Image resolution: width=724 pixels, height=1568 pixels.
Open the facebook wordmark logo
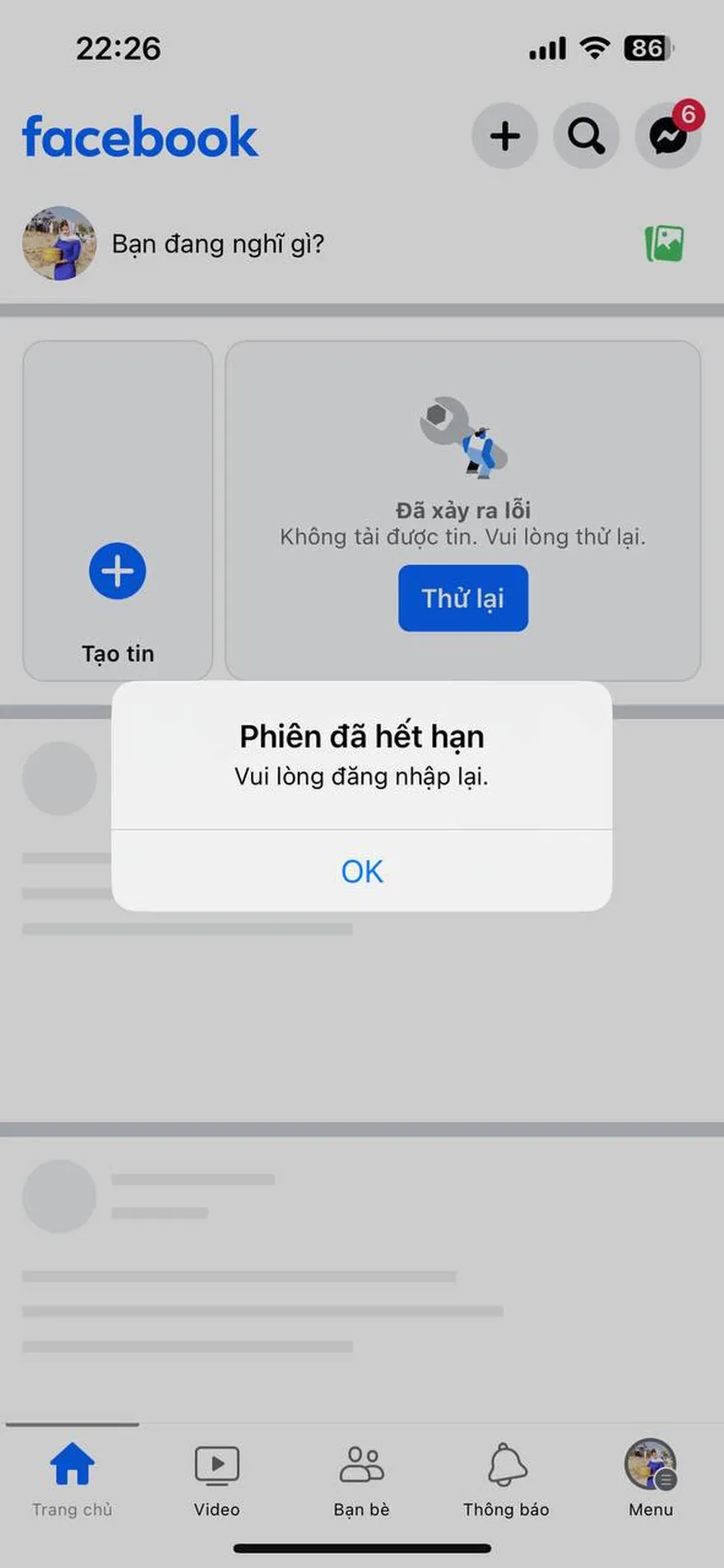[x=140, y=136]
